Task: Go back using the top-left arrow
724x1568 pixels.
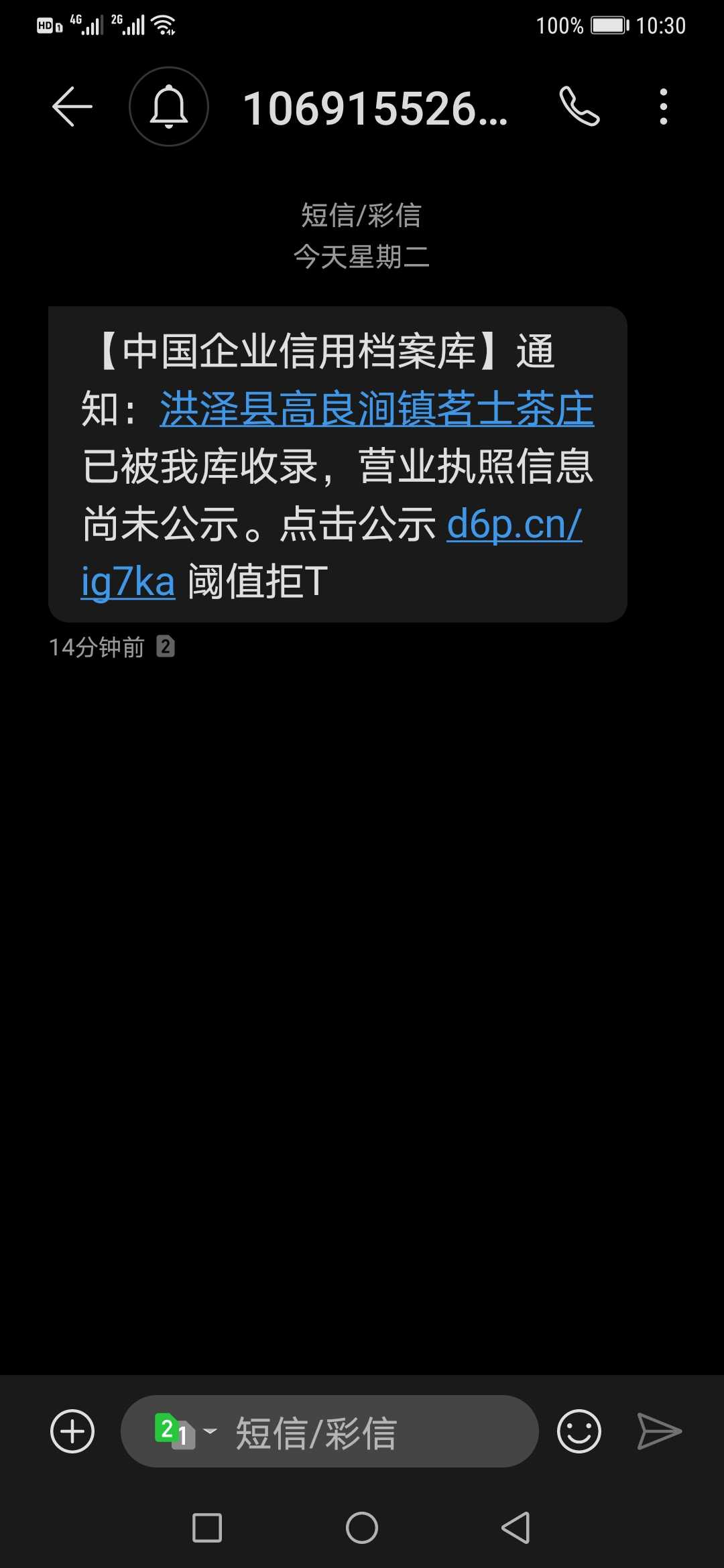Action: (x=72, y=107)
